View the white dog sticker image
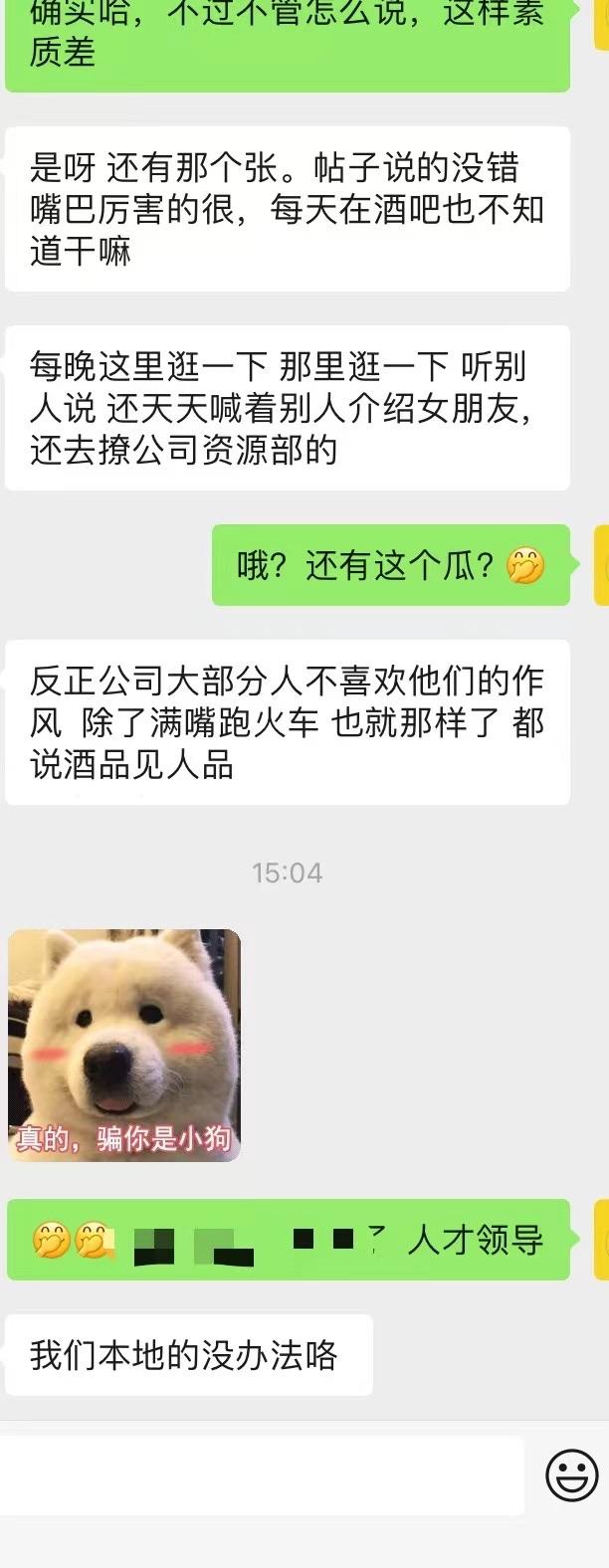Screen dimensions: 609x1568 click(x=124, y=1045)
